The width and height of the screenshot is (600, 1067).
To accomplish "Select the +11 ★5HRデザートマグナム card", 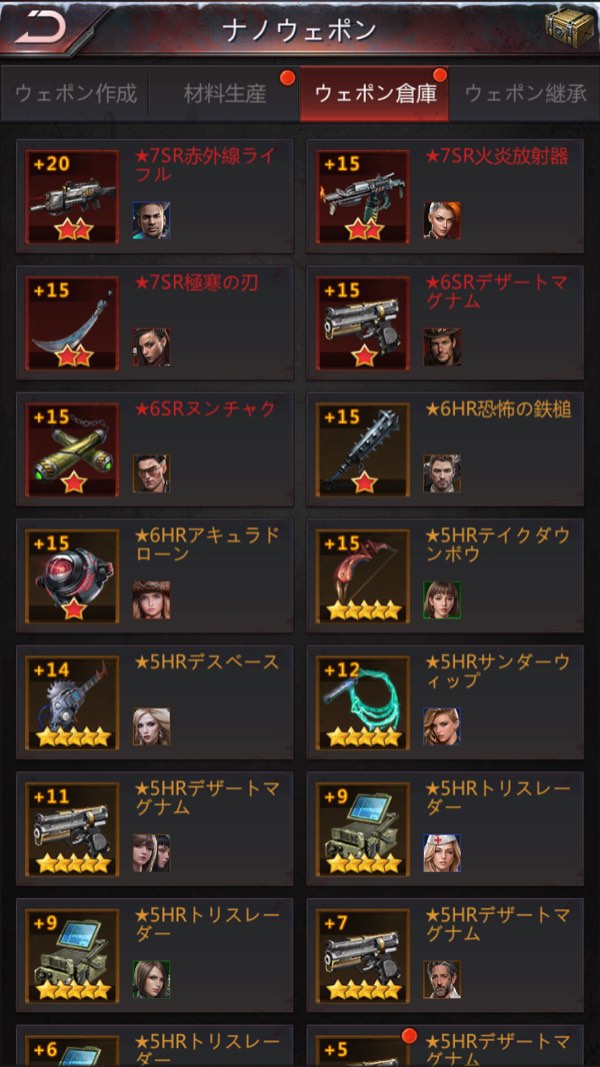I will click(155, 828).
